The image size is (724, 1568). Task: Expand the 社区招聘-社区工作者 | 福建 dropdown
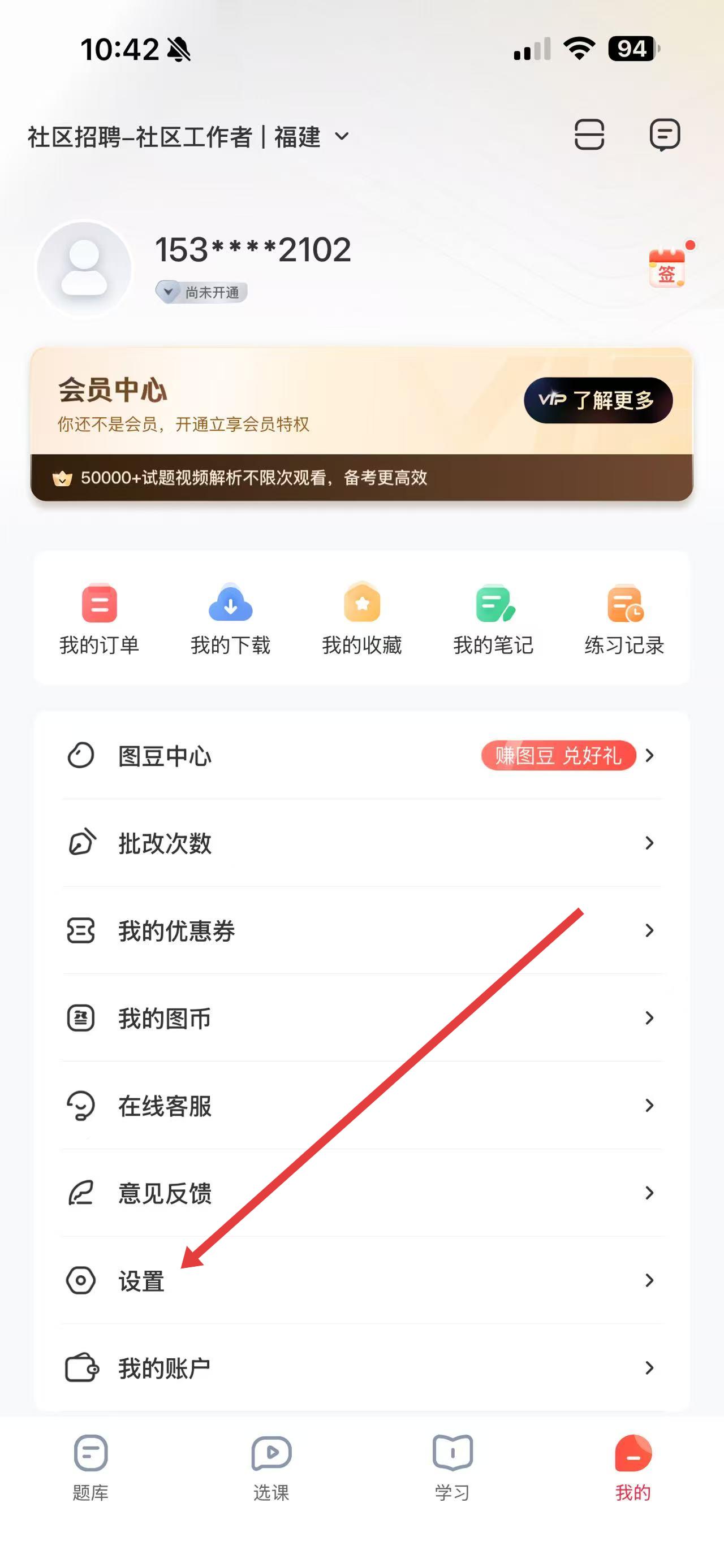188,137
